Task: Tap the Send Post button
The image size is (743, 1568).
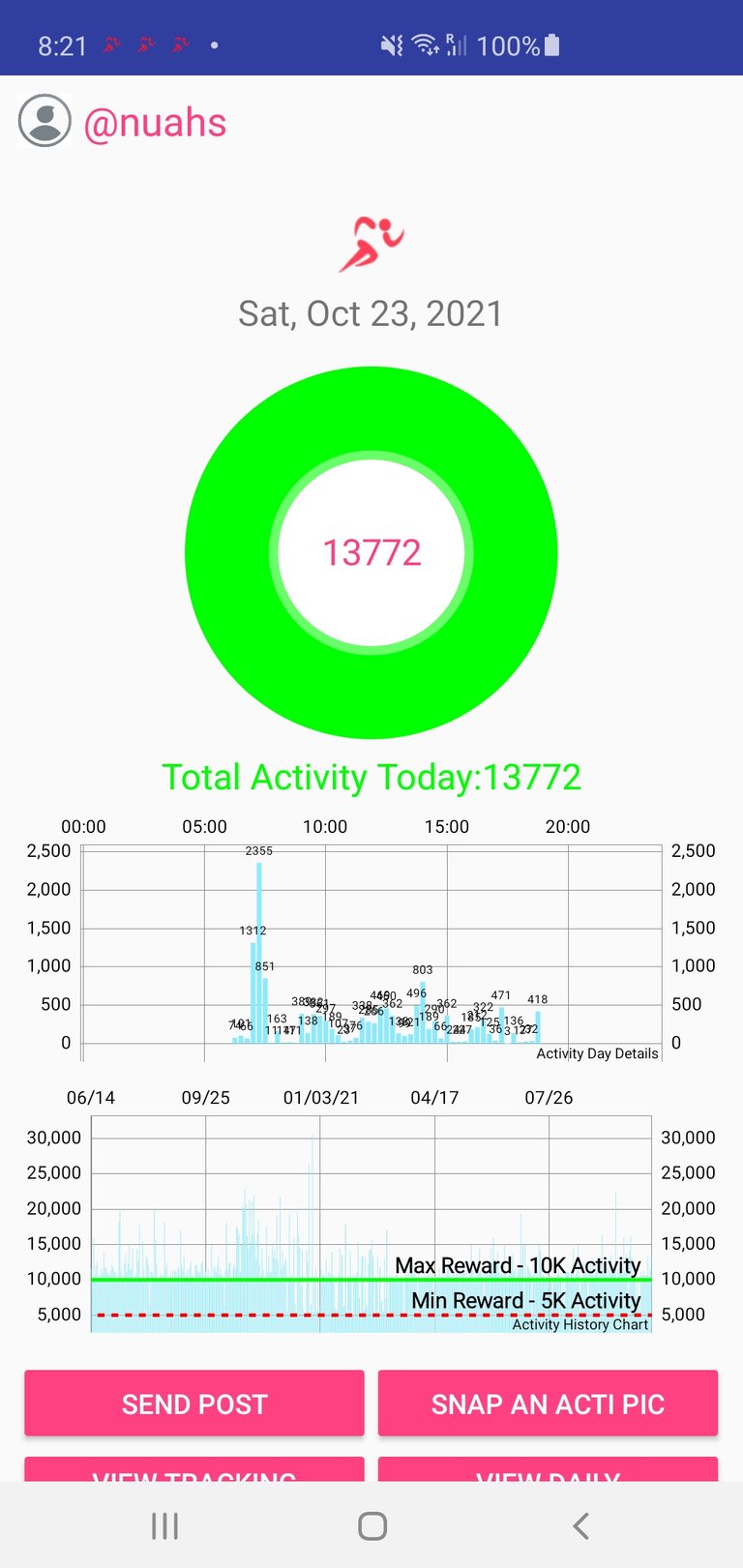Action: (x=194, y=1404)
